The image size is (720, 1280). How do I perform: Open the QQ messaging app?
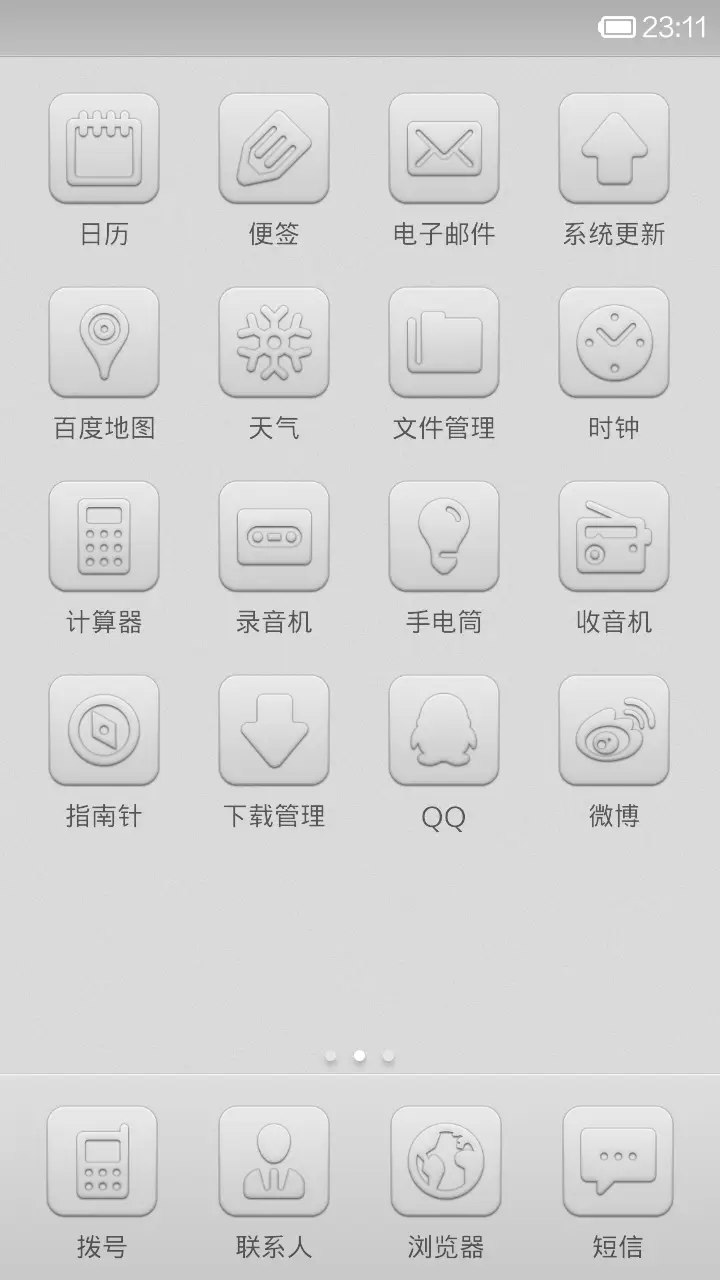pos(444,729)
